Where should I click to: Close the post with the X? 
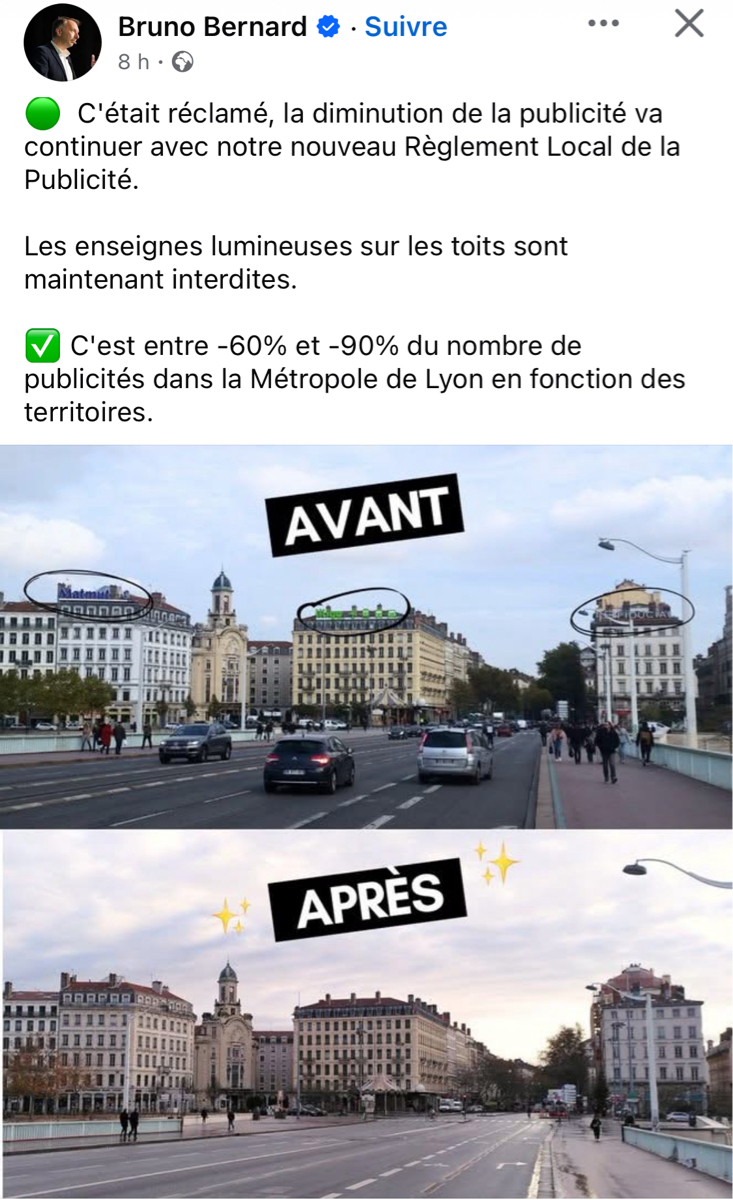click(689, 23)
